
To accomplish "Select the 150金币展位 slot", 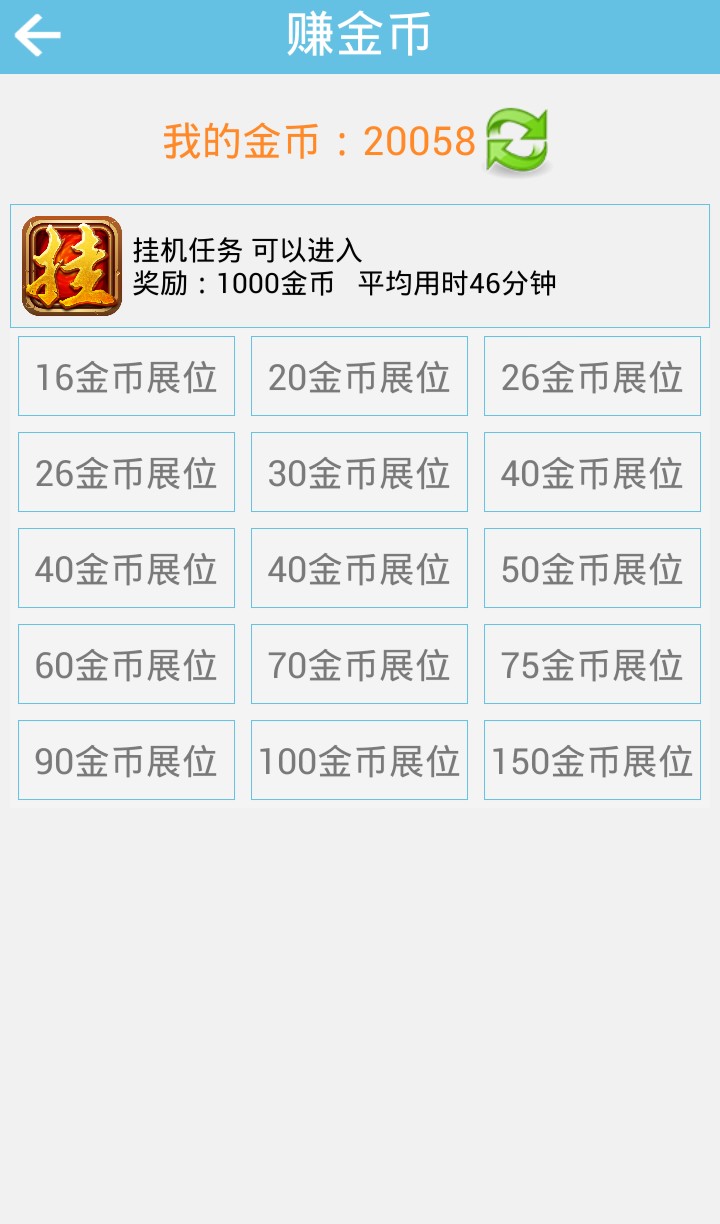I will coord(592,760).
